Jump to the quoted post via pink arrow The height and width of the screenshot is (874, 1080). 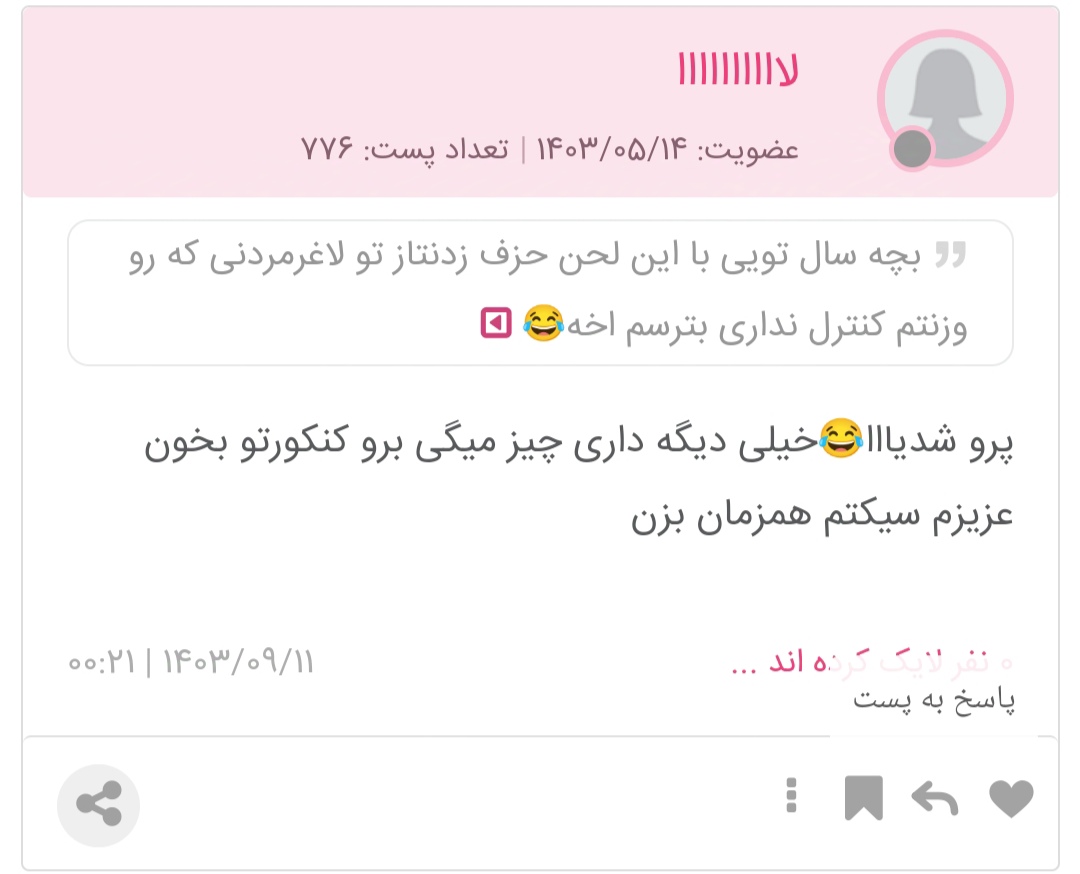(496, 323)
